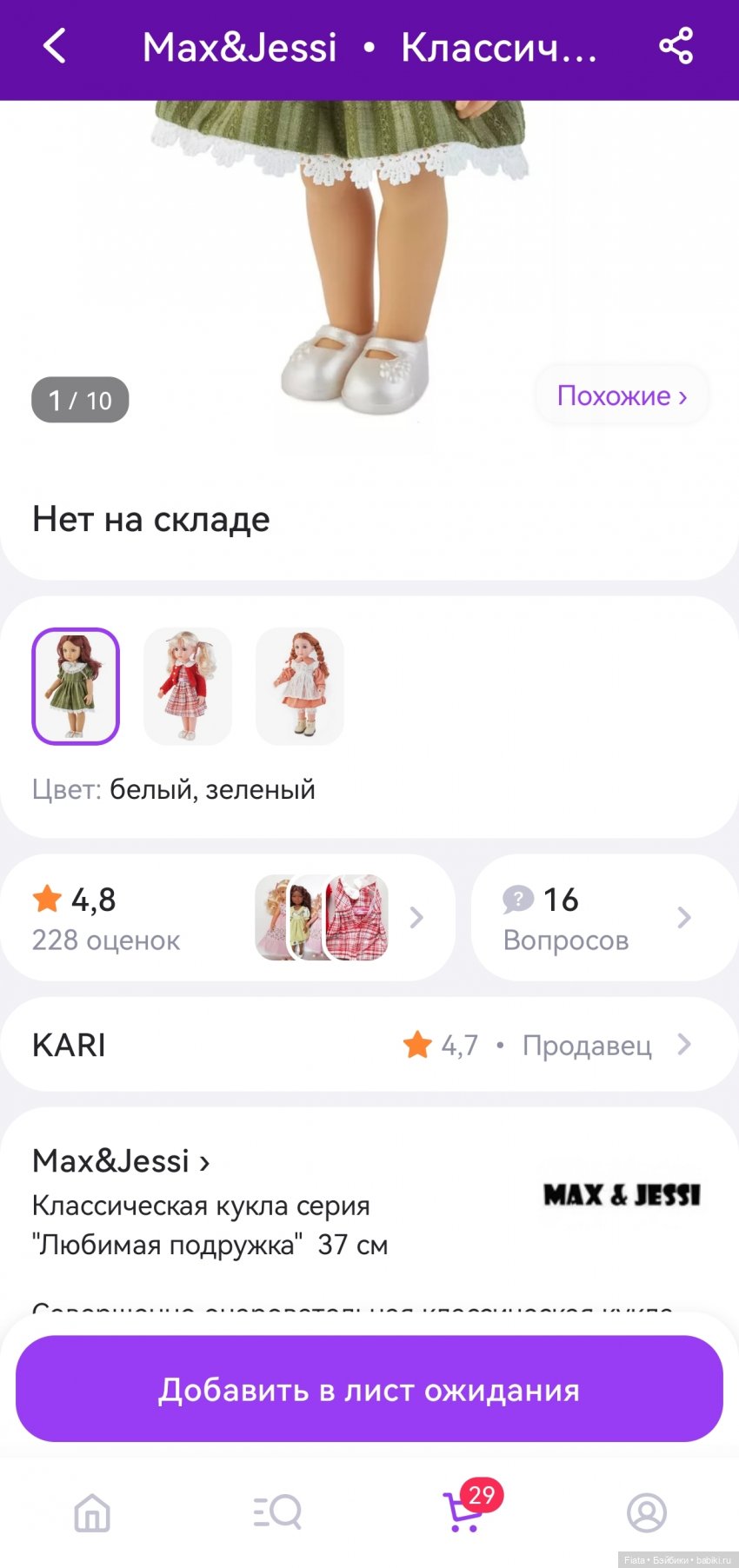Open the catalog search tab
The image size is (739, 1568).
(277, 1513)
